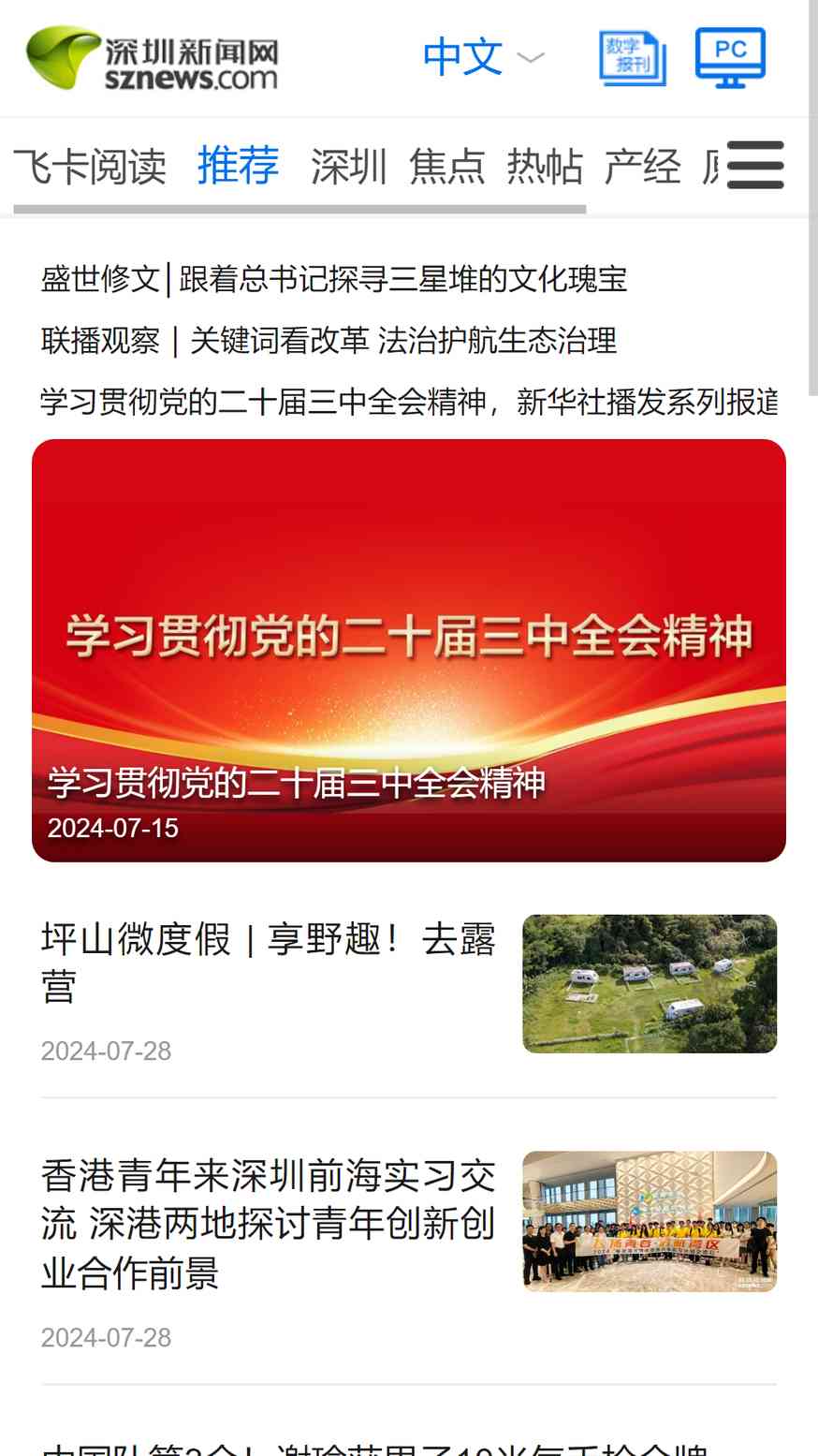Open the hamburger channel menu
This screenshot has width=818, height=1456.
(x=754, y=166)
